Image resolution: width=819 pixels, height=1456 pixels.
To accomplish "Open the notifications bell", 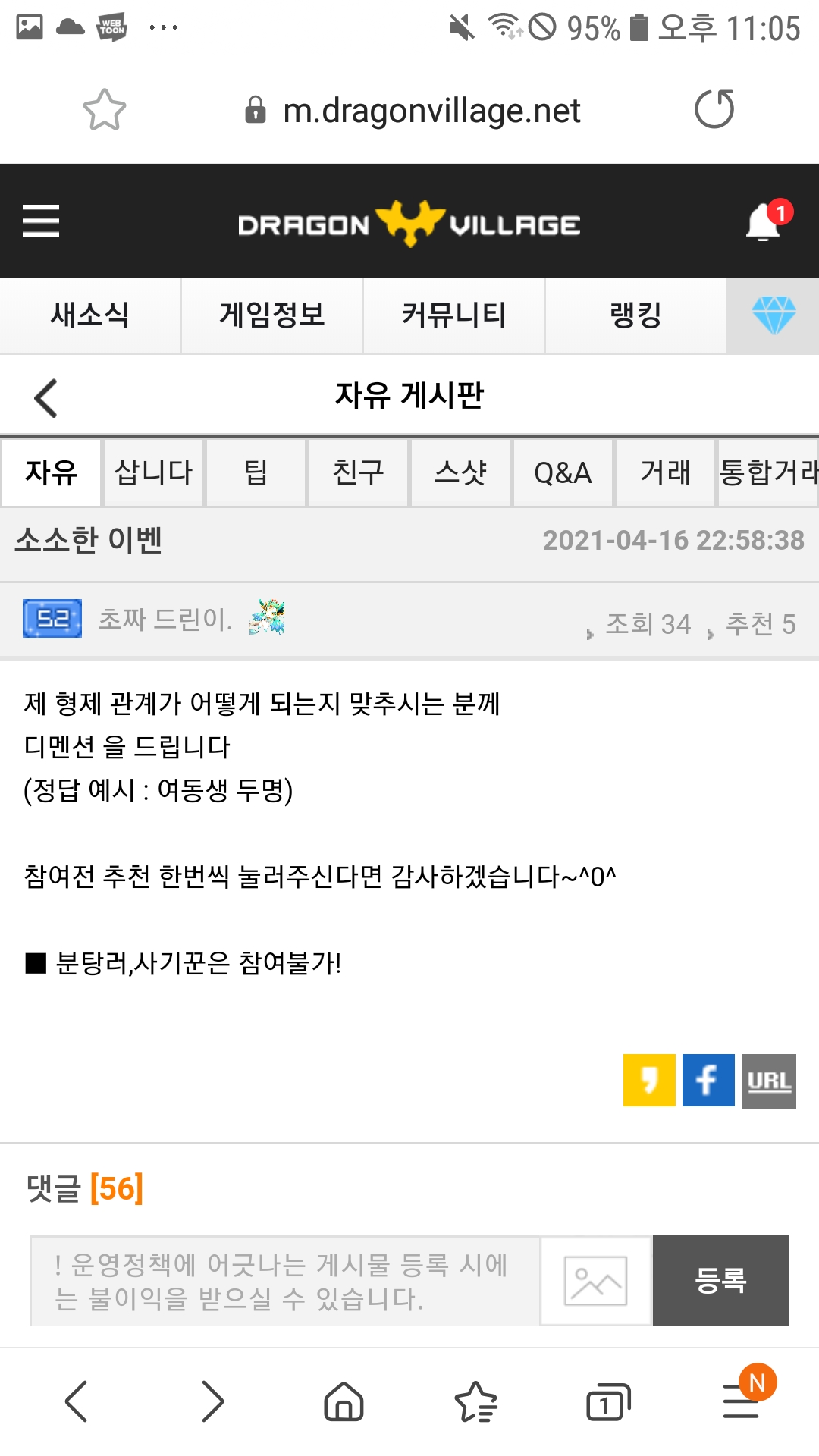I will pyautogui.click(x=764, y=222).
